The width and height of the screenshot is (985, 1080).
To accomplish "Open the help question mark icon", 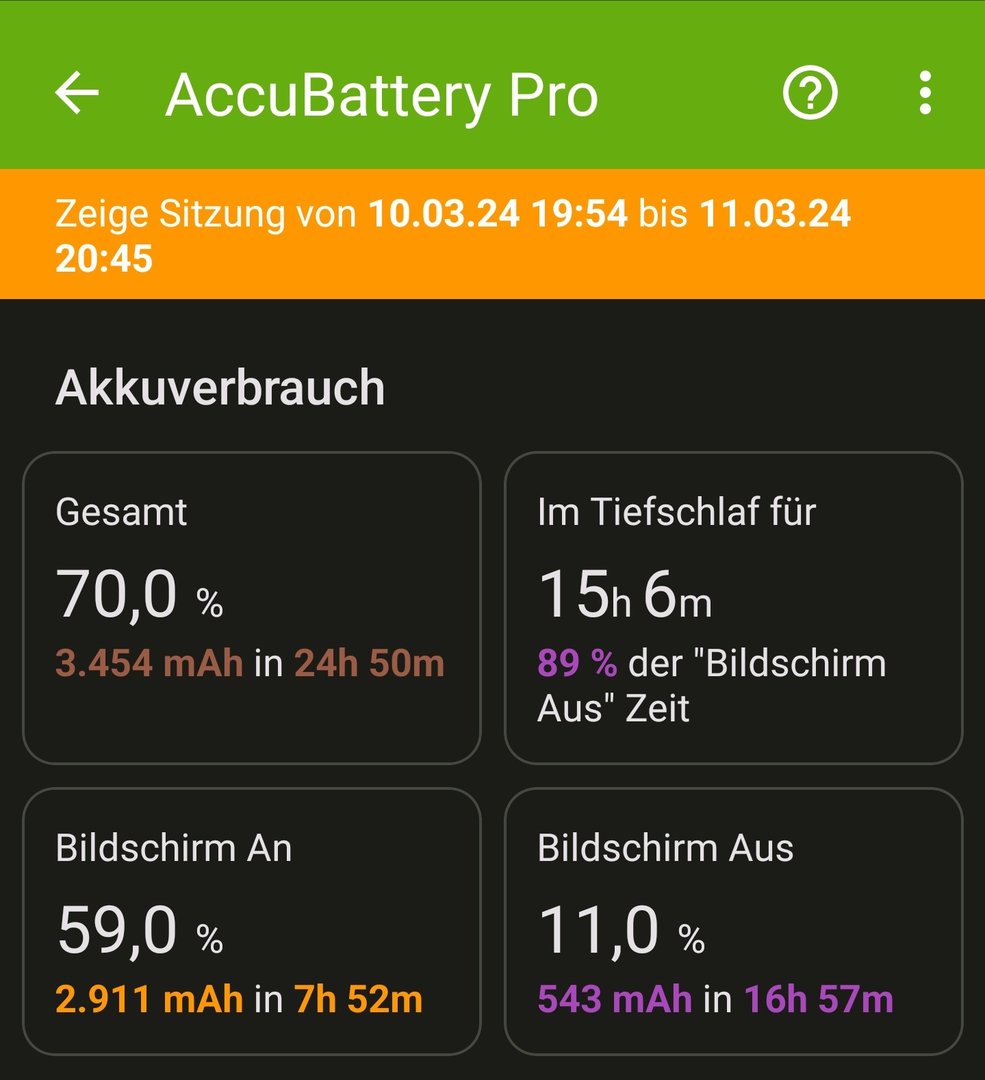I will coord(809,93).
